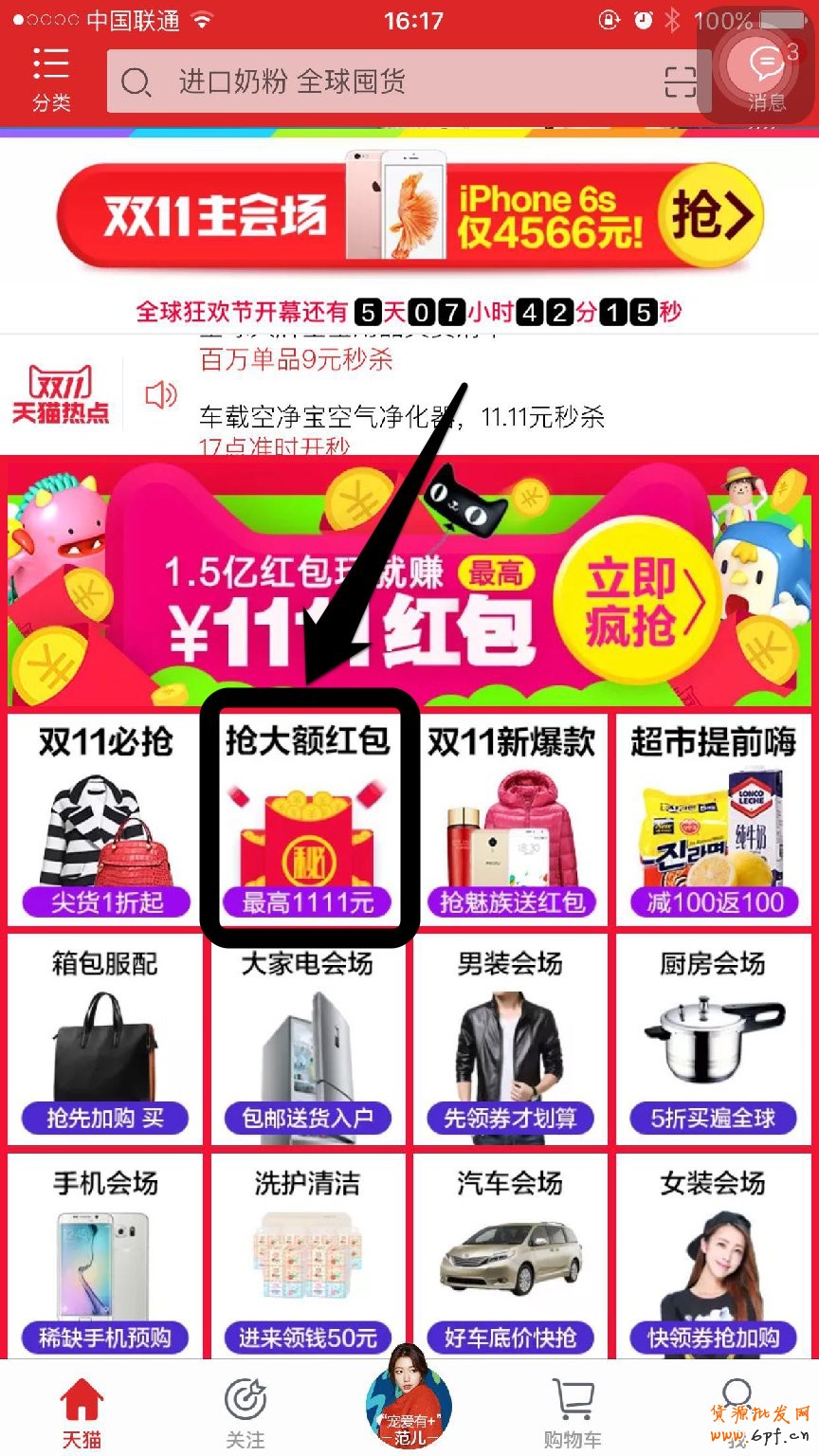The width and height of the screenshot is (819, 1456).
Task: Open the scan code icon
Action: 680,82
